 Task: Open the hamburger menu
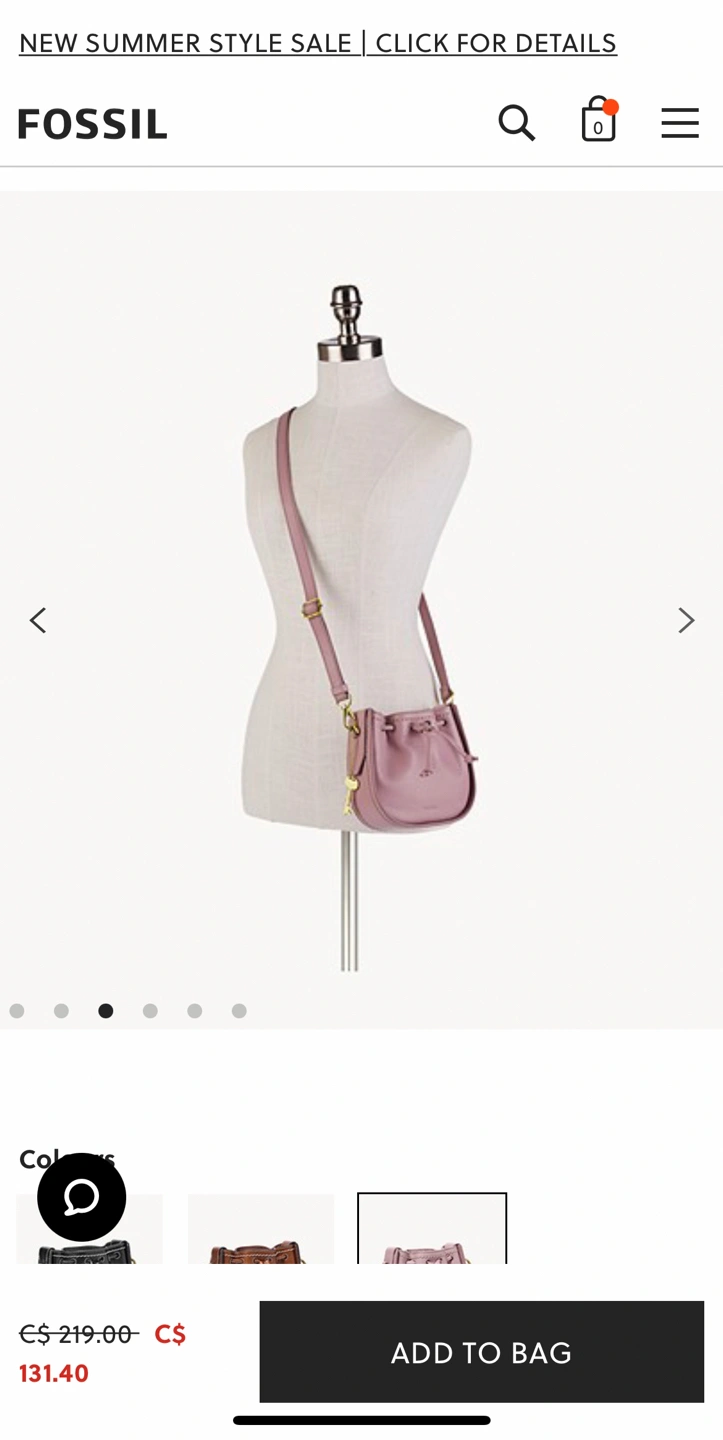tap(680, 123)
